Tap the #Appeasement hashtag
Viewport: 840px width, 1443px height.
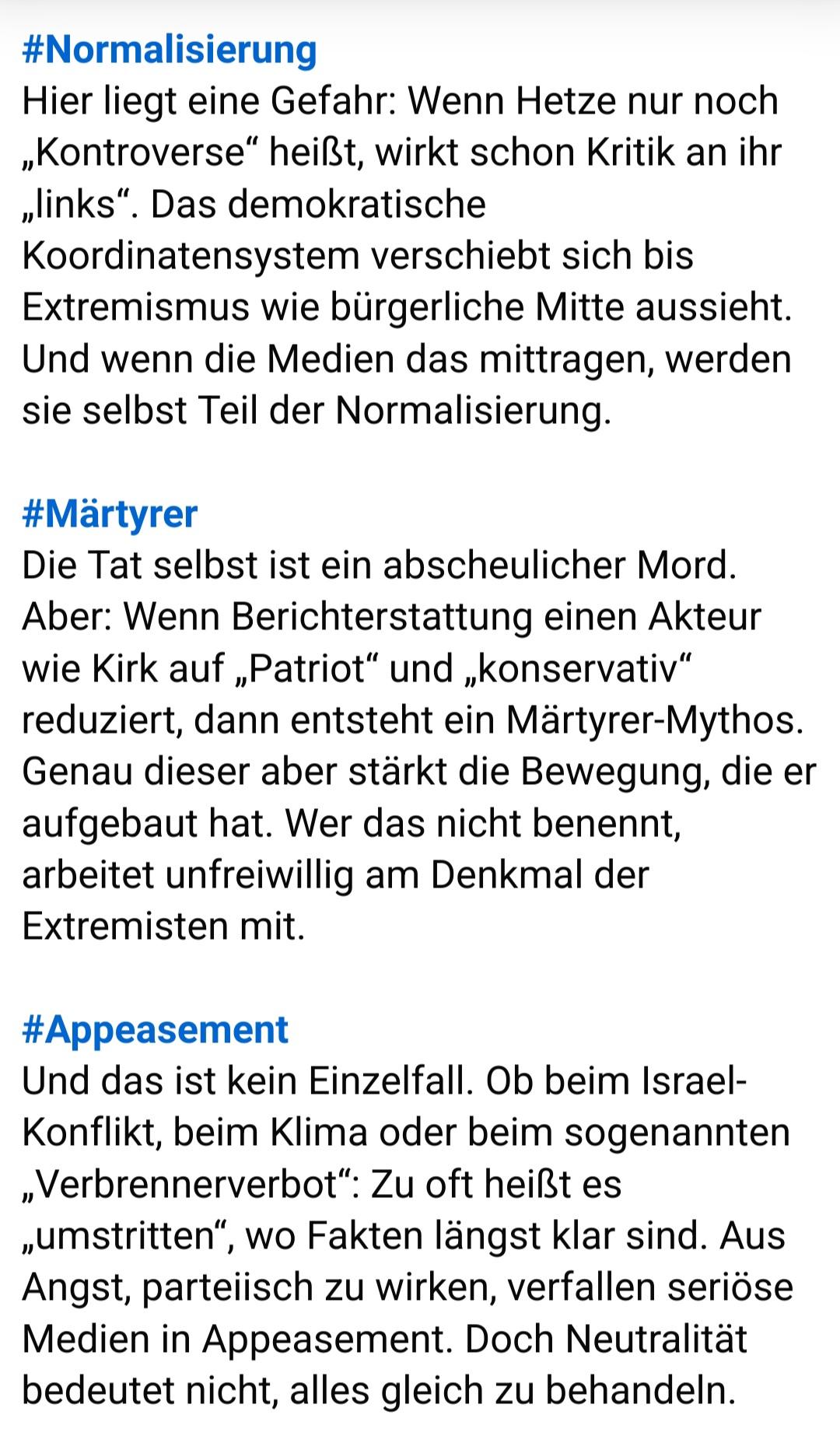pyautogui.click(x=156, y=1030)
